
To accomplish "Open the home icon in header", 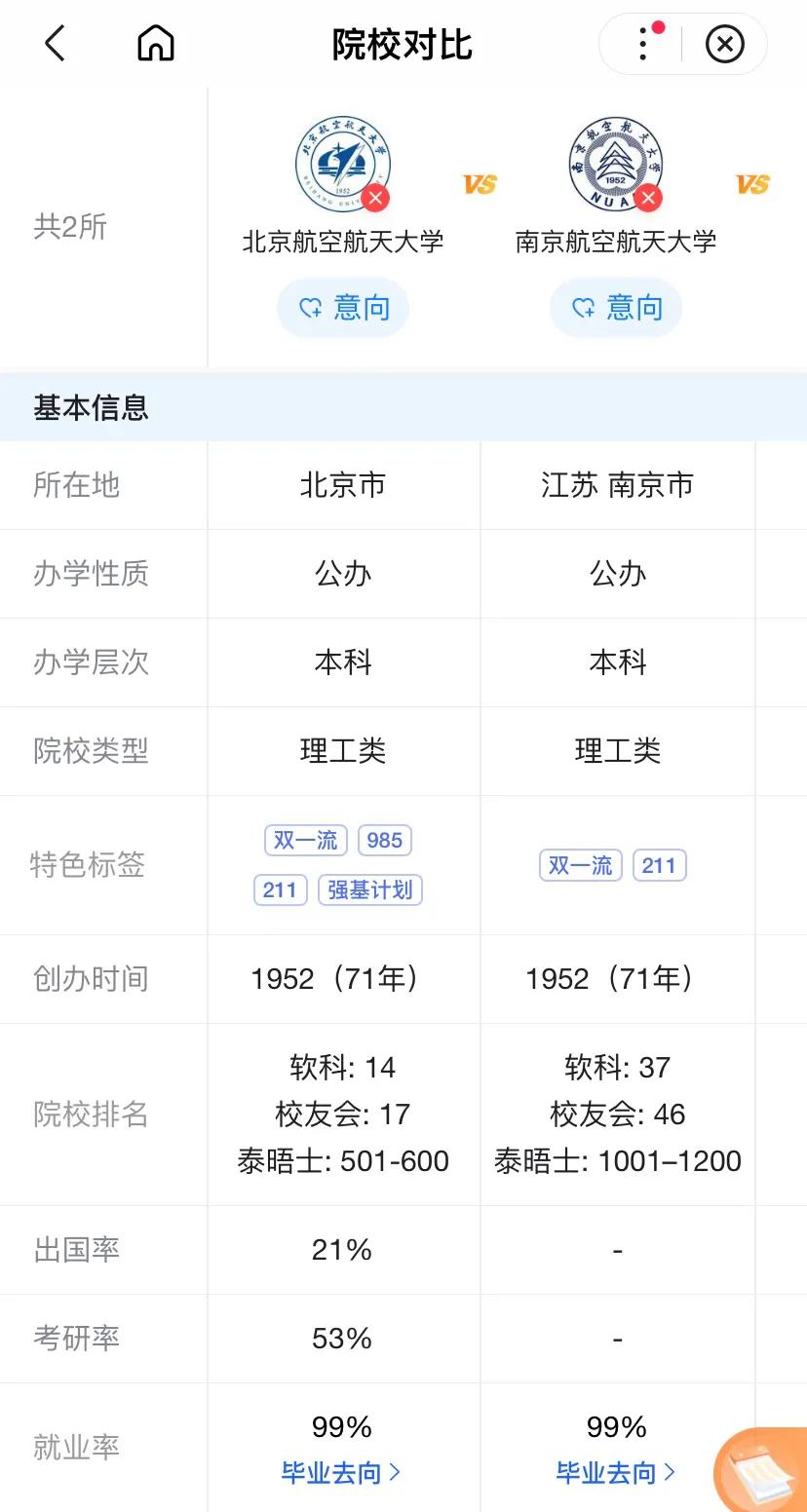I will click(156, 44).
